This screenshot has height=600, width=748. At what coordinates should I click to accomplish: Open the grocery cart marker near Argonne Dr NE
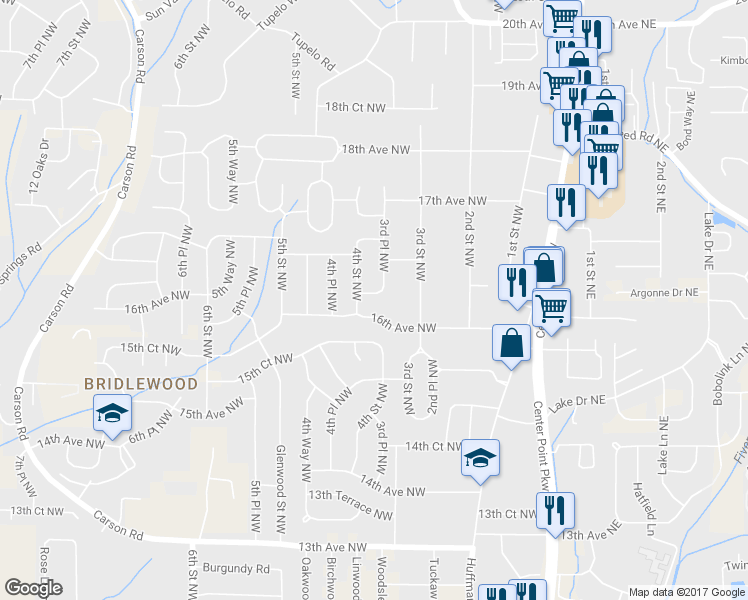pyautogui.click(x=551, y=310)
